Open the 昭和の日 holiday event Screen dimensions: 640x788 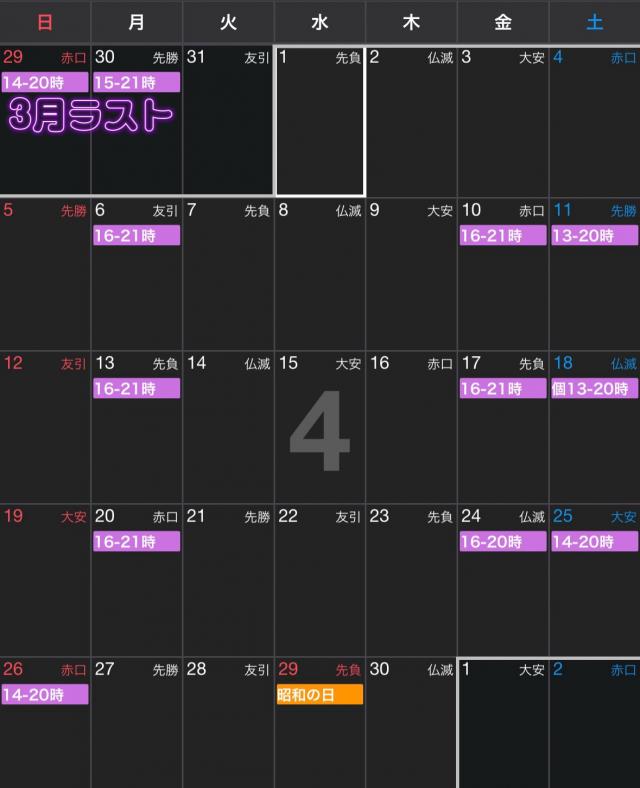[319, 695]
